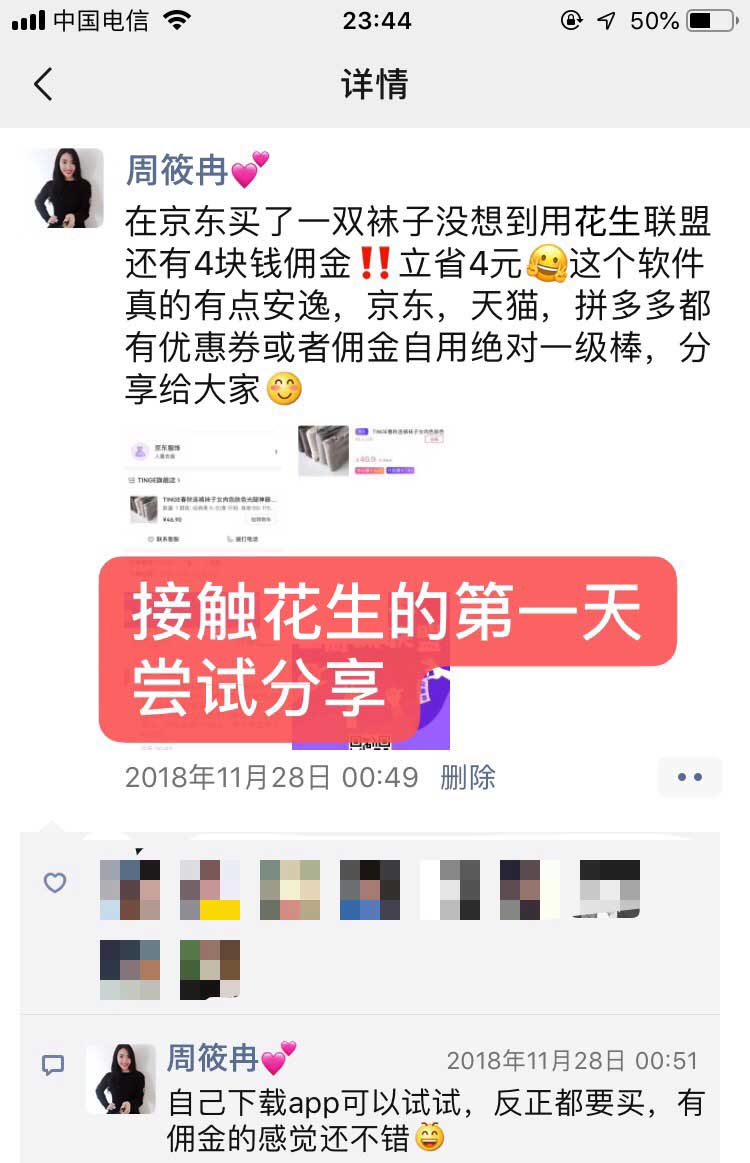Screen dimensions: 750x1163
Task: Open the commenter's avatar beside the 00:51 comment
Action: (x=121, y=1079)
